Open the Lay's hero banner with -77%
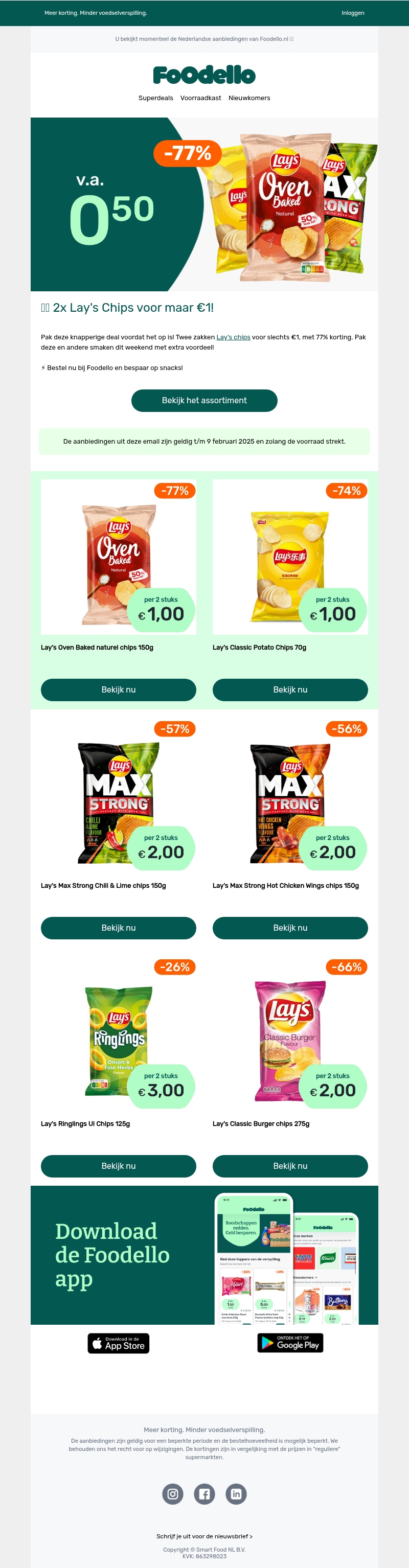409x1568 pixels. (204, 204)
